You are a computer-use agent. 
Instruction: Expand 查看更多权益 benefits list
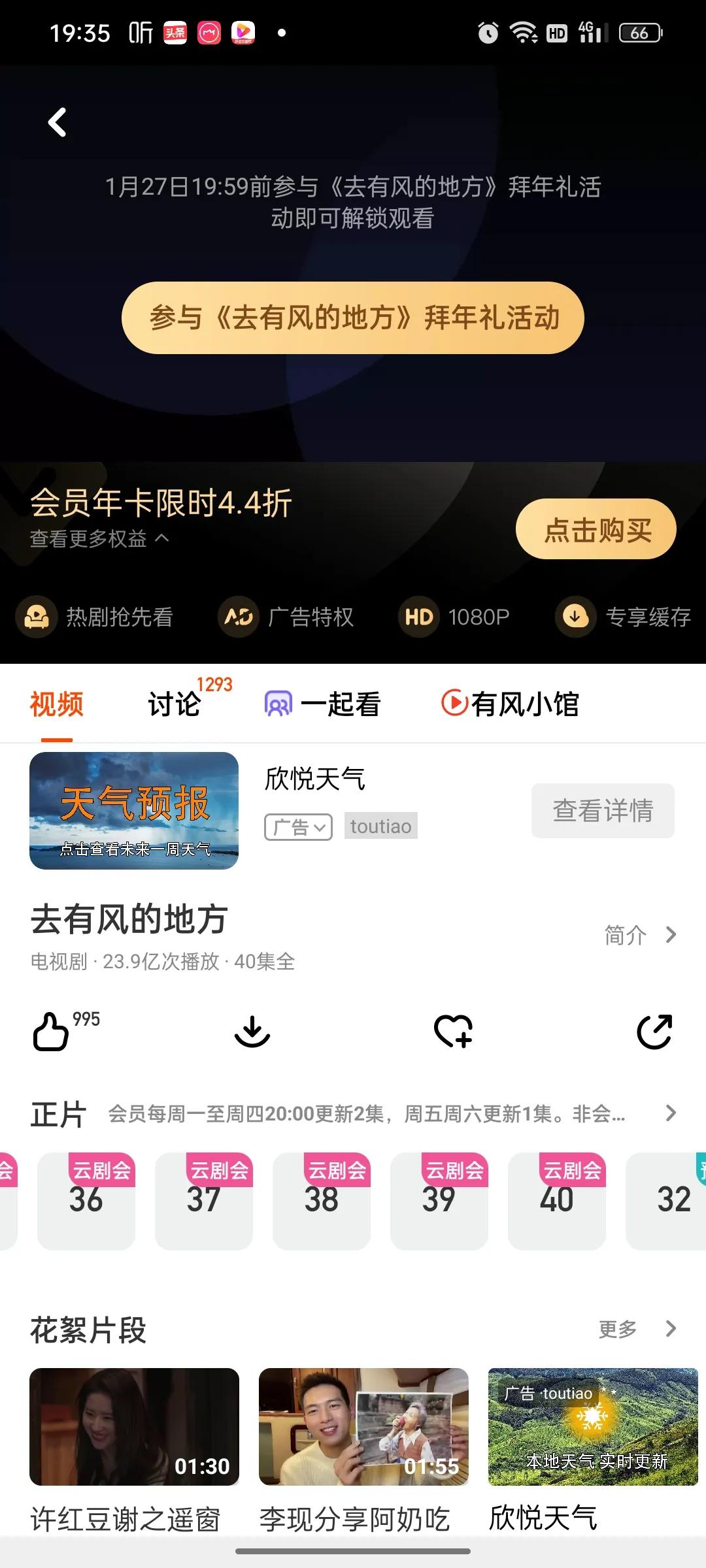point(99,539)
